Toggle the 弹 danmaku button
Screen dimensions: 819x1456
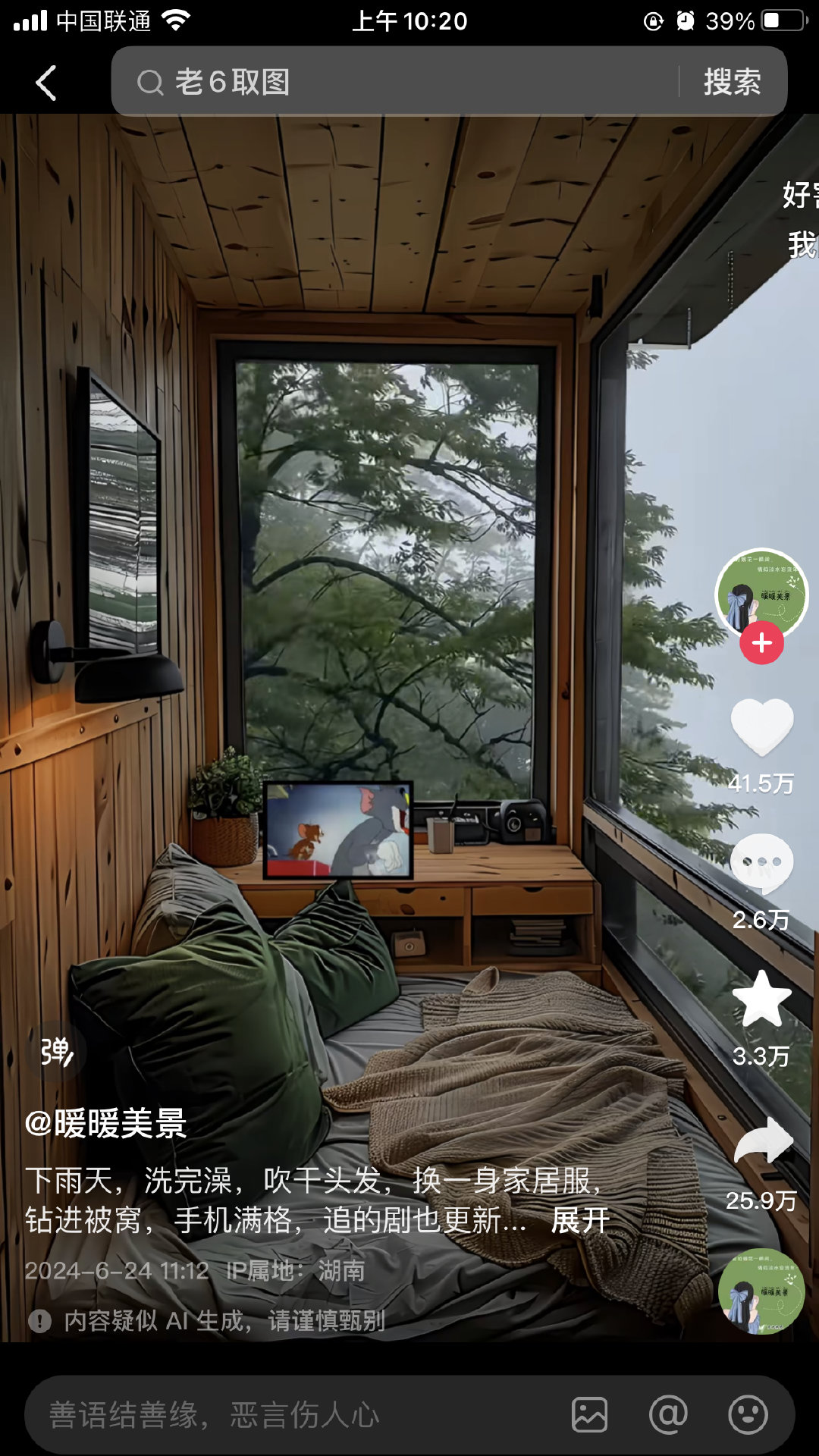click(x=57, y=1051)
